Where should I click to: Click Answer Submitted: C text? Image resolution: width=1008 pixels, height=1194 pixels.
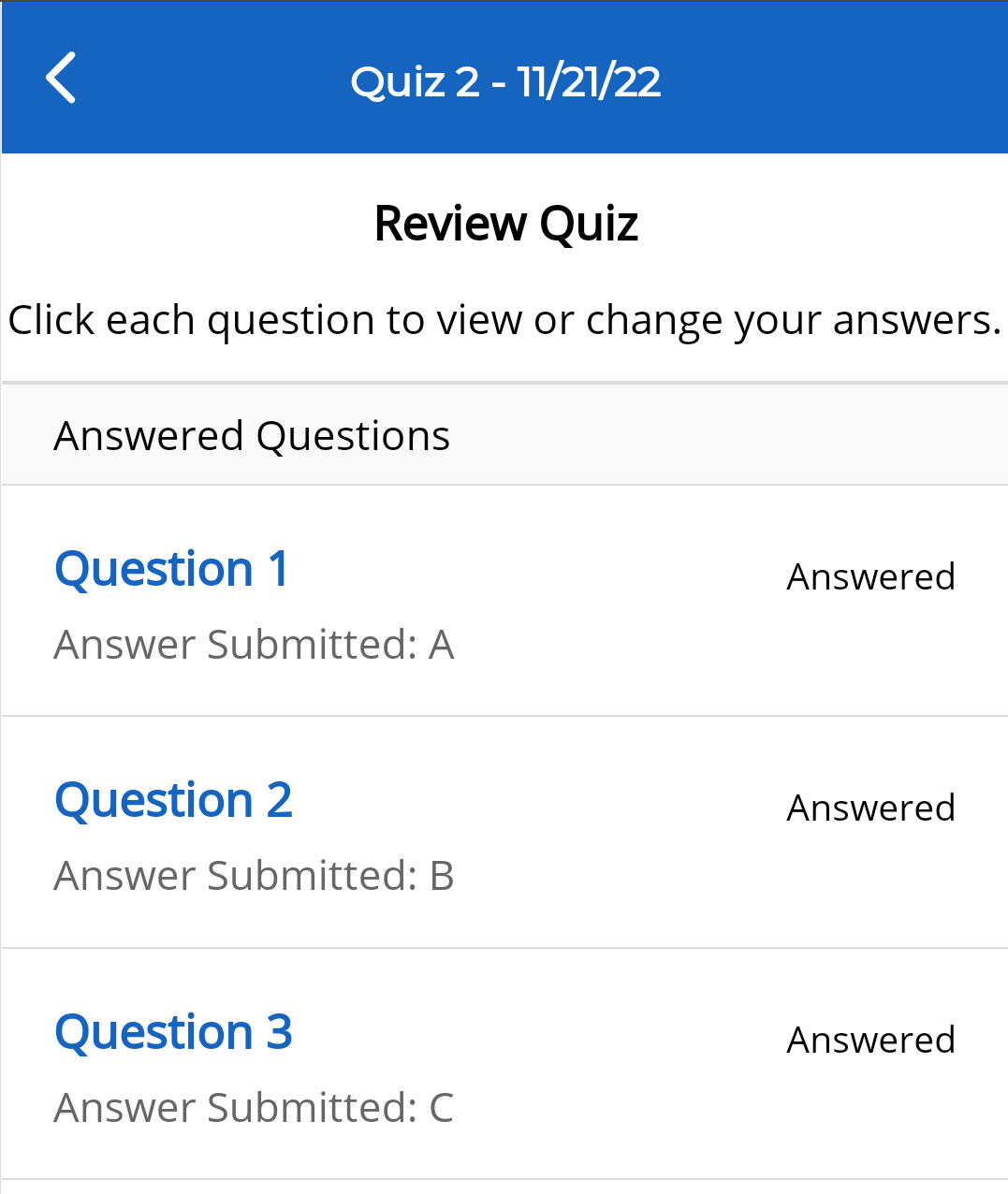253,1107
